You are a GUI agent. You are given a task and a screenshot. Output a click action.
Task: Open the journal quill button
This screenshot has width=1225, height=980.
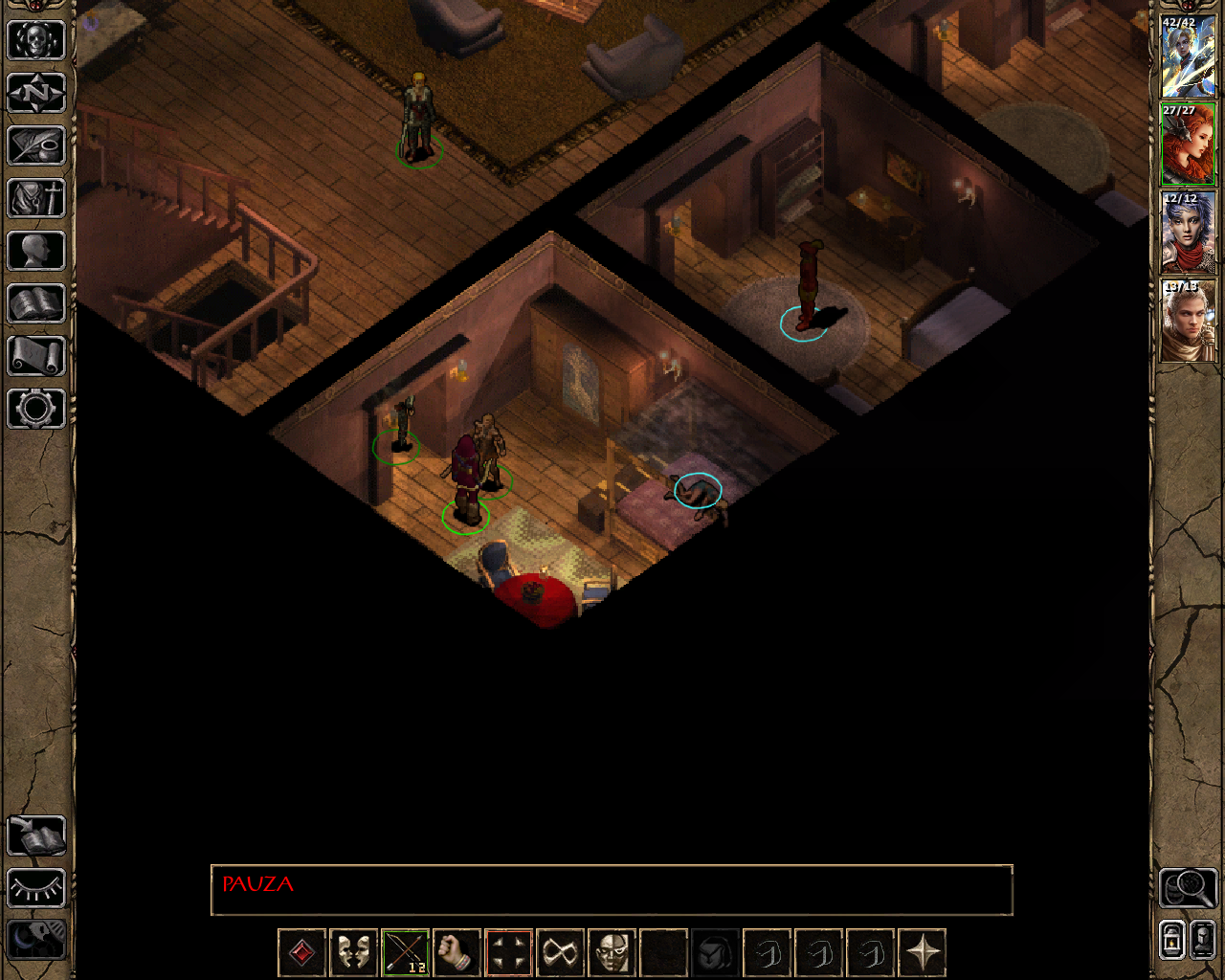tap(36, 145)
